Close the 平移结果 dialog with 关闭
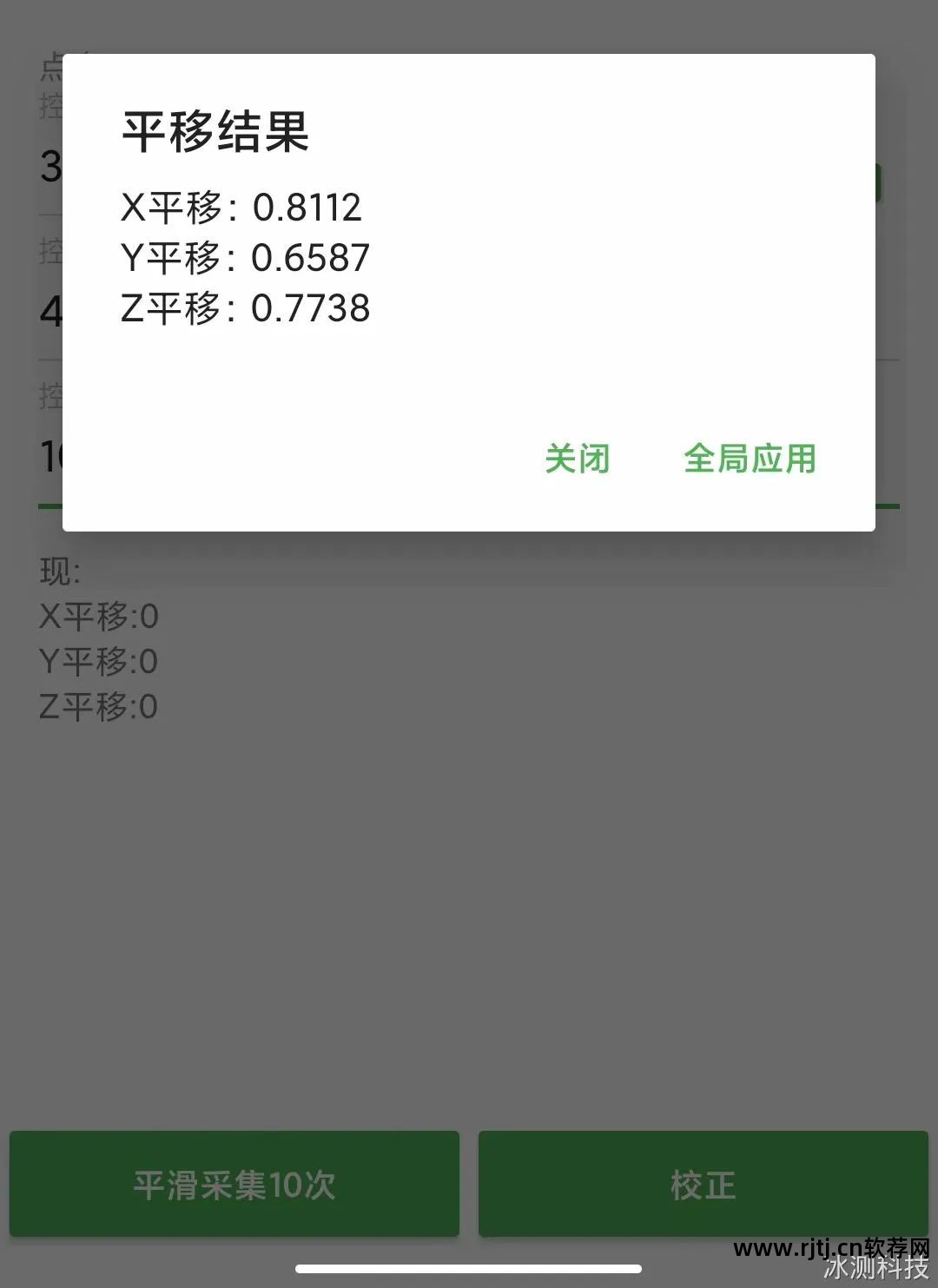Image resolution: width=938 pixels, height=1288 pixels. click(578, 459)
